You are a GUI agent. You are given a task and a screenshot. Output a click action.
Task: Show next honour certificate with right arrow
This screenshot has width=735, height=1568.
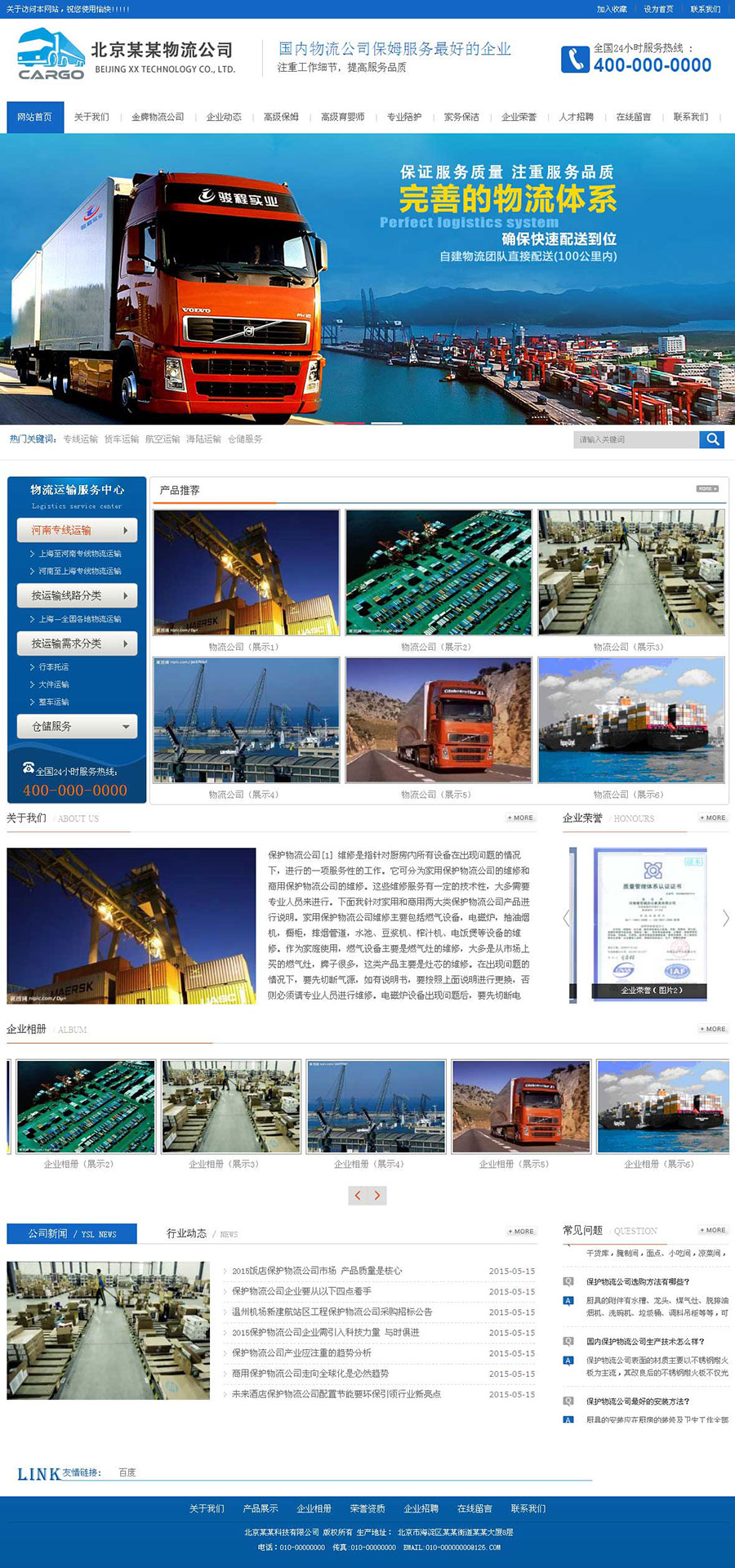pos(725,919)
